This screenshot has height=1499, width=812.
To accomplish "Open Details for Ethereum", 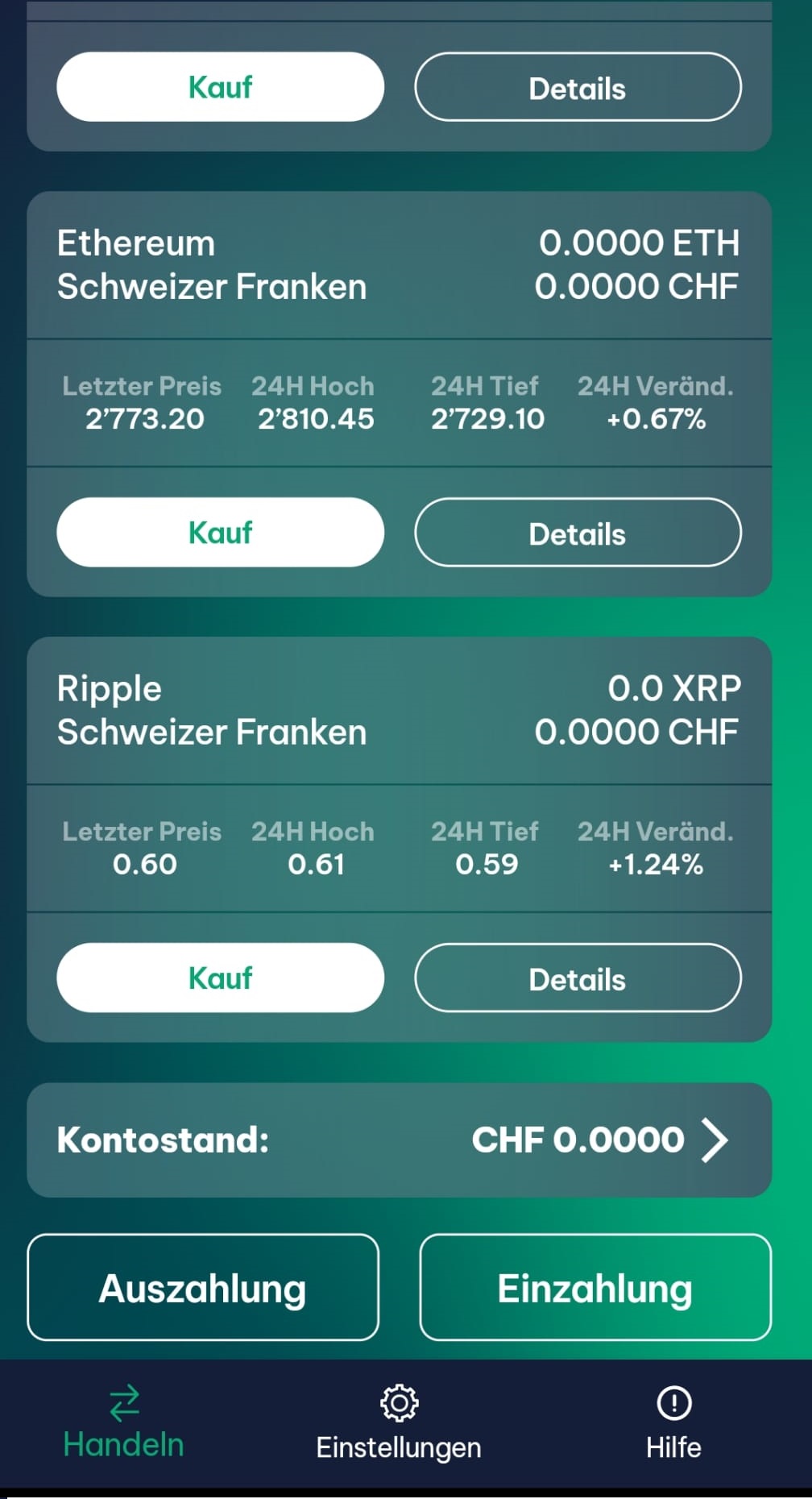I will [578, 532].
